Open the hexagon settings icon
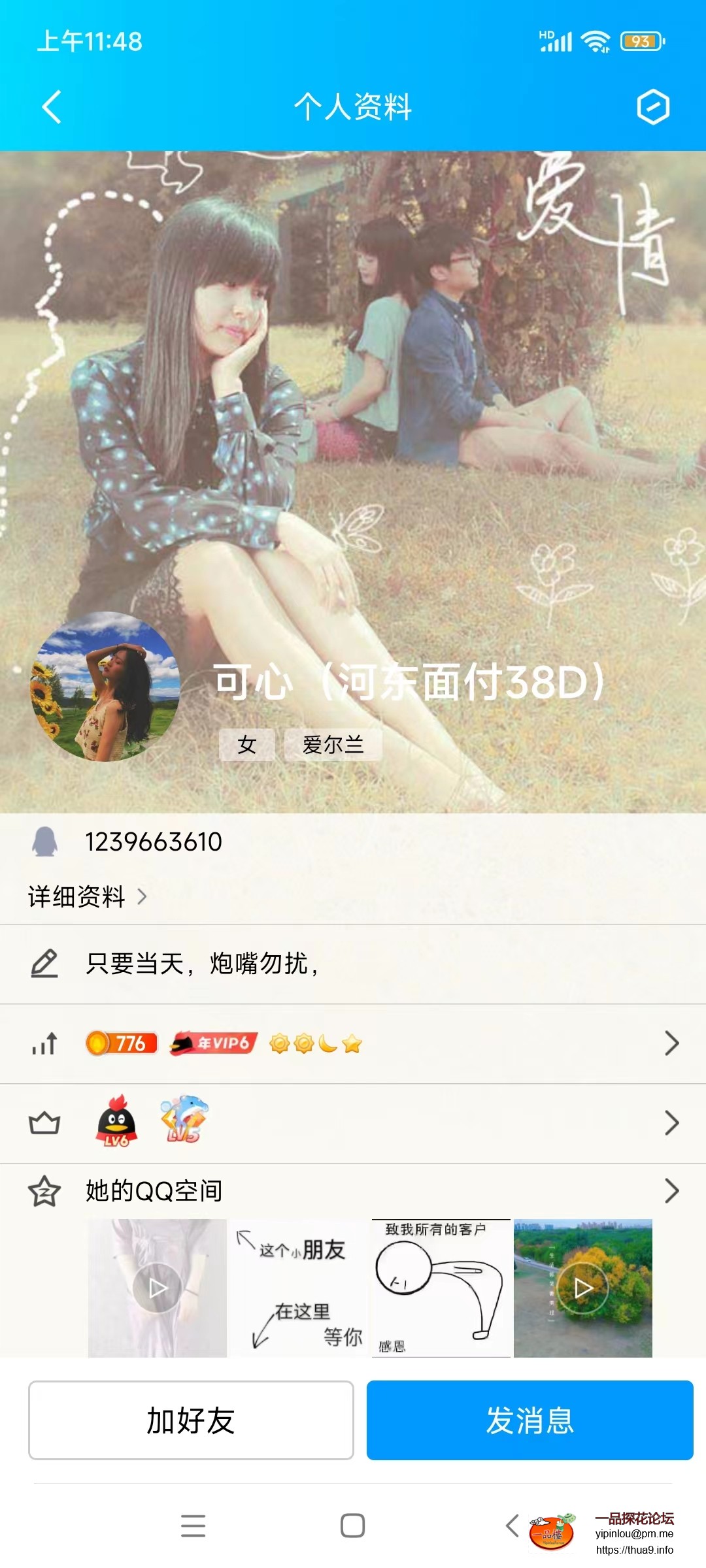The image size is (706, 1568). tap(653, 106)
